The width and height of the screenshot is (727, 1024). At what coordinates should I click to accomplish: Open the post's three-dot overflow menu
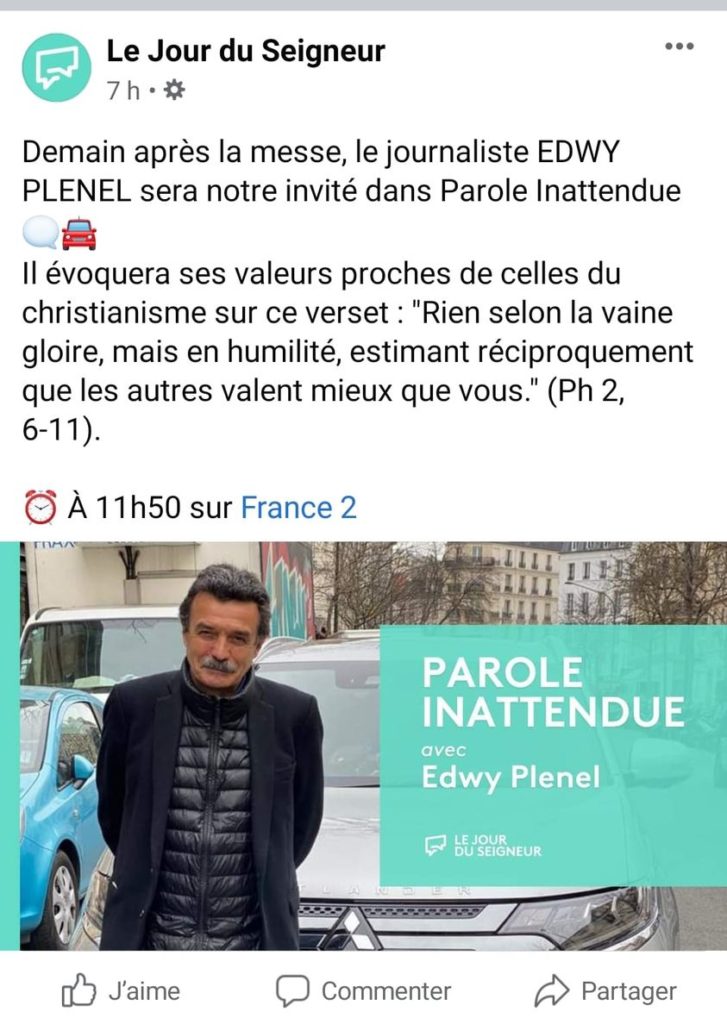(x=680, y=46)
